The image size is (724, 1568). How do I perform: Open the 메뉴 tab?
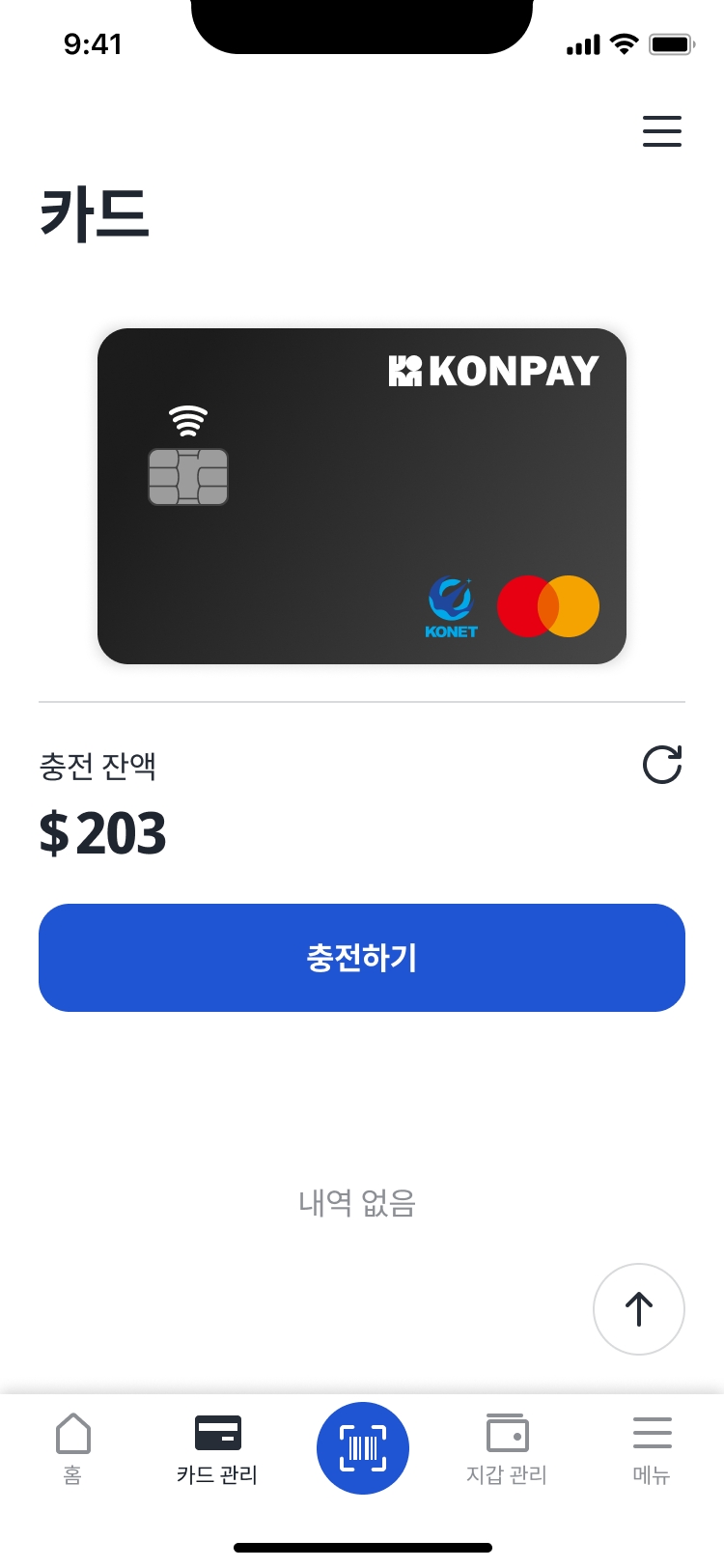[652, 1447]
